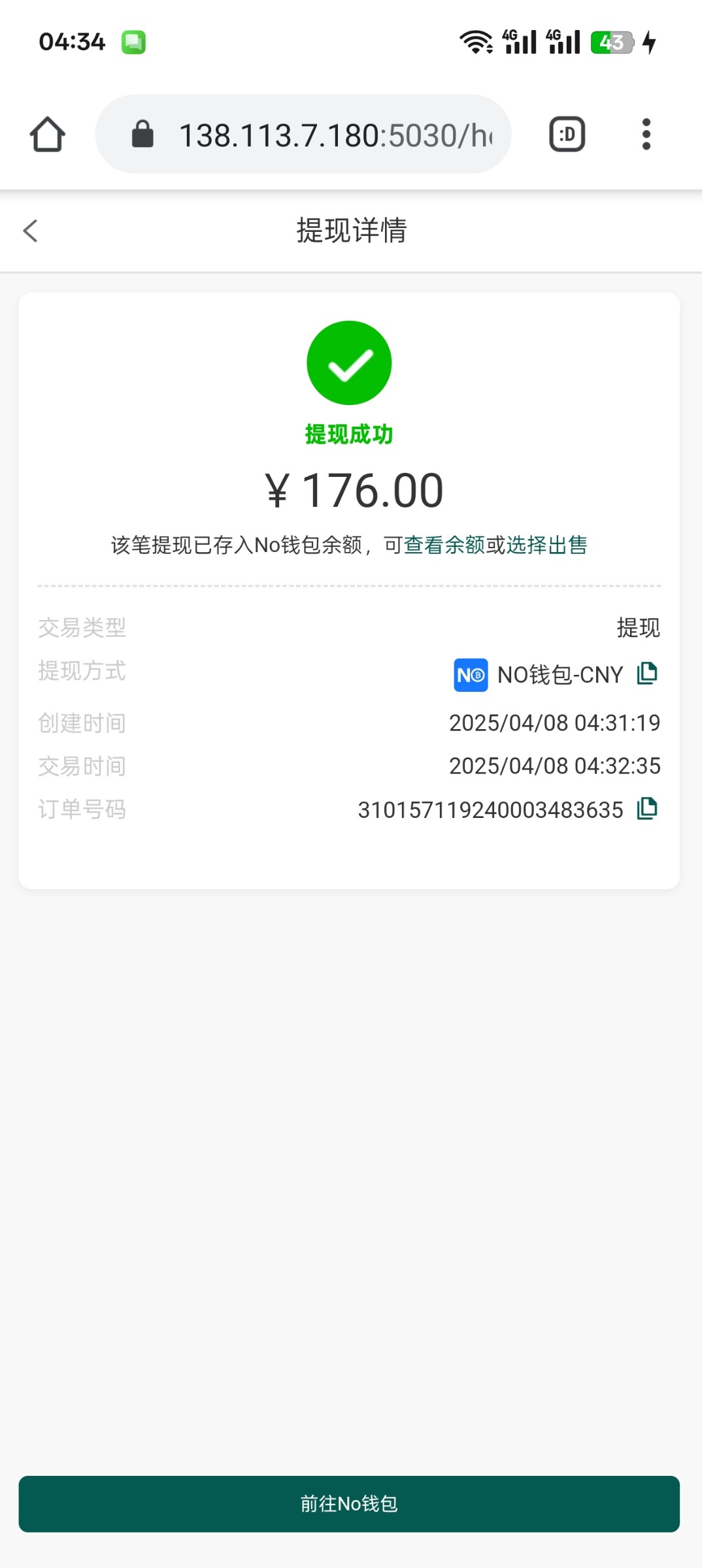
Task: Tap the 前往No钱包 button
Action: click(x=349, y=1504)
